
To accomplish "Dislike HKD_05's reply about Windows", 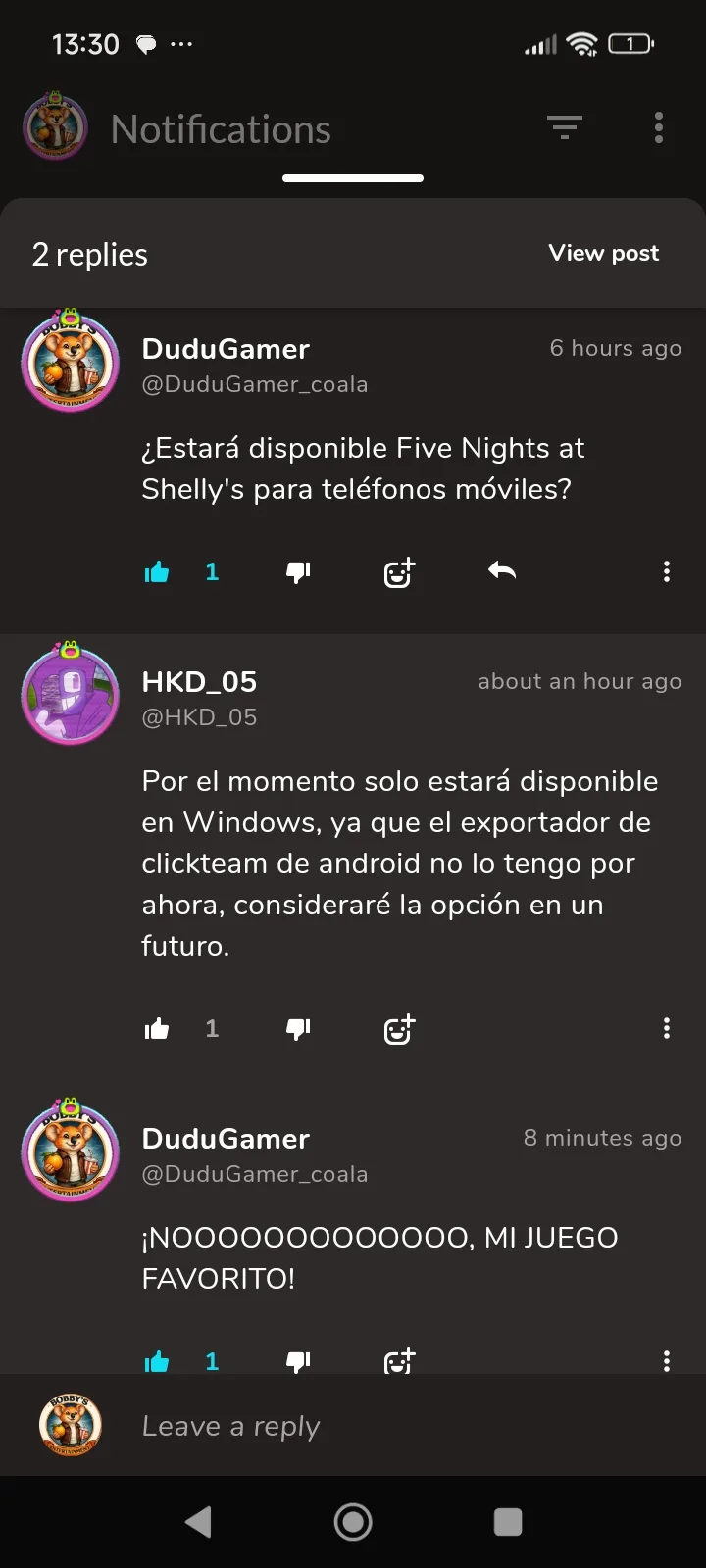I will tap(298, 1029).
